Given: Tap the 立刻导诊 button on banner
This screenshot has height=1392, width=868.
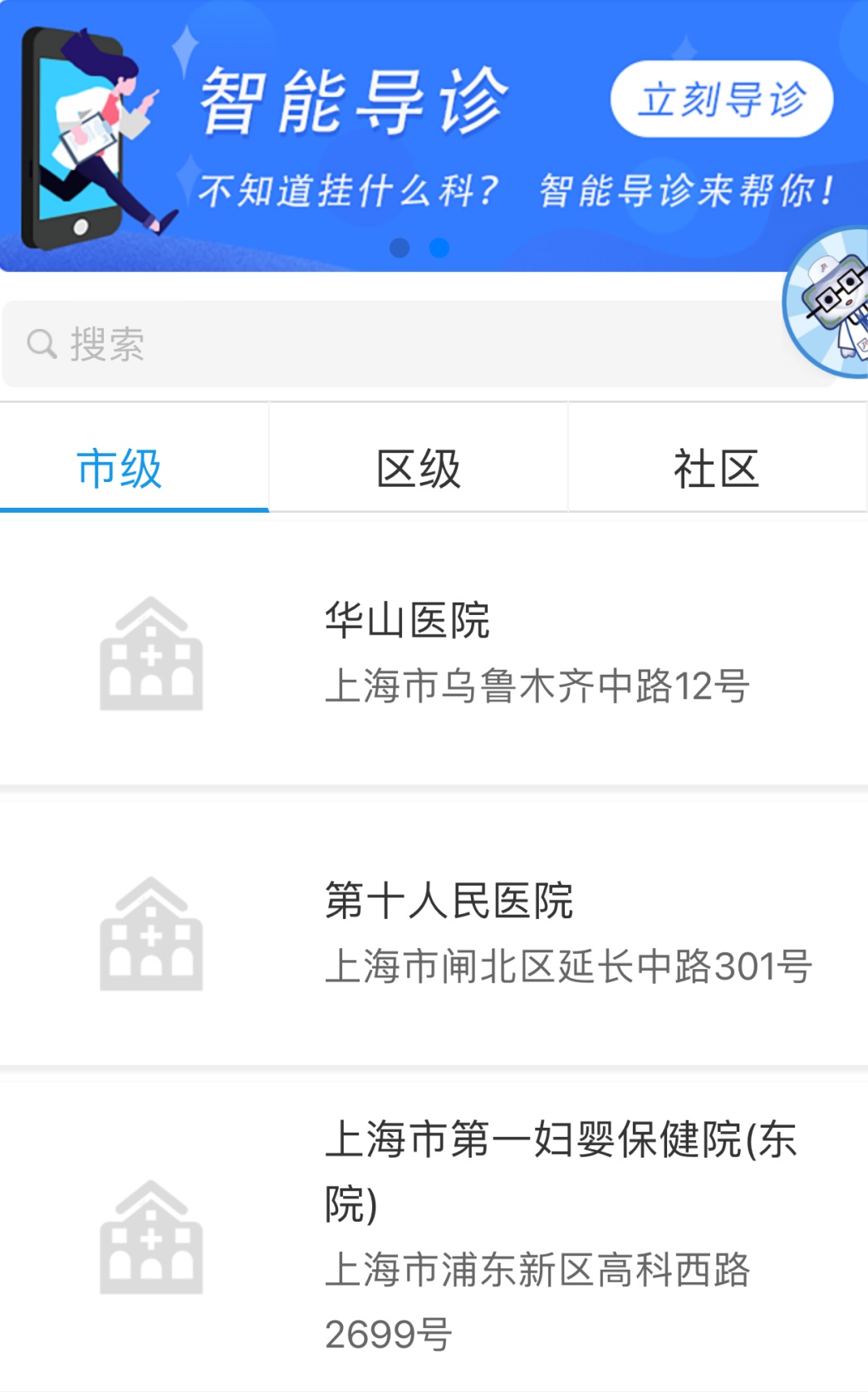Looking at the screenshot, I should [721, 99].
